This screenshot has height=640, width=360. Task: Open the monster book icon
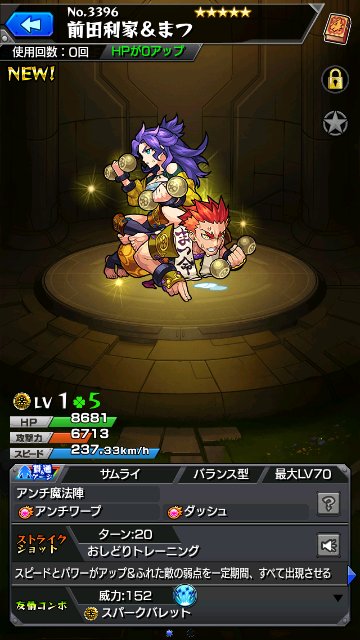coord(337,27)
